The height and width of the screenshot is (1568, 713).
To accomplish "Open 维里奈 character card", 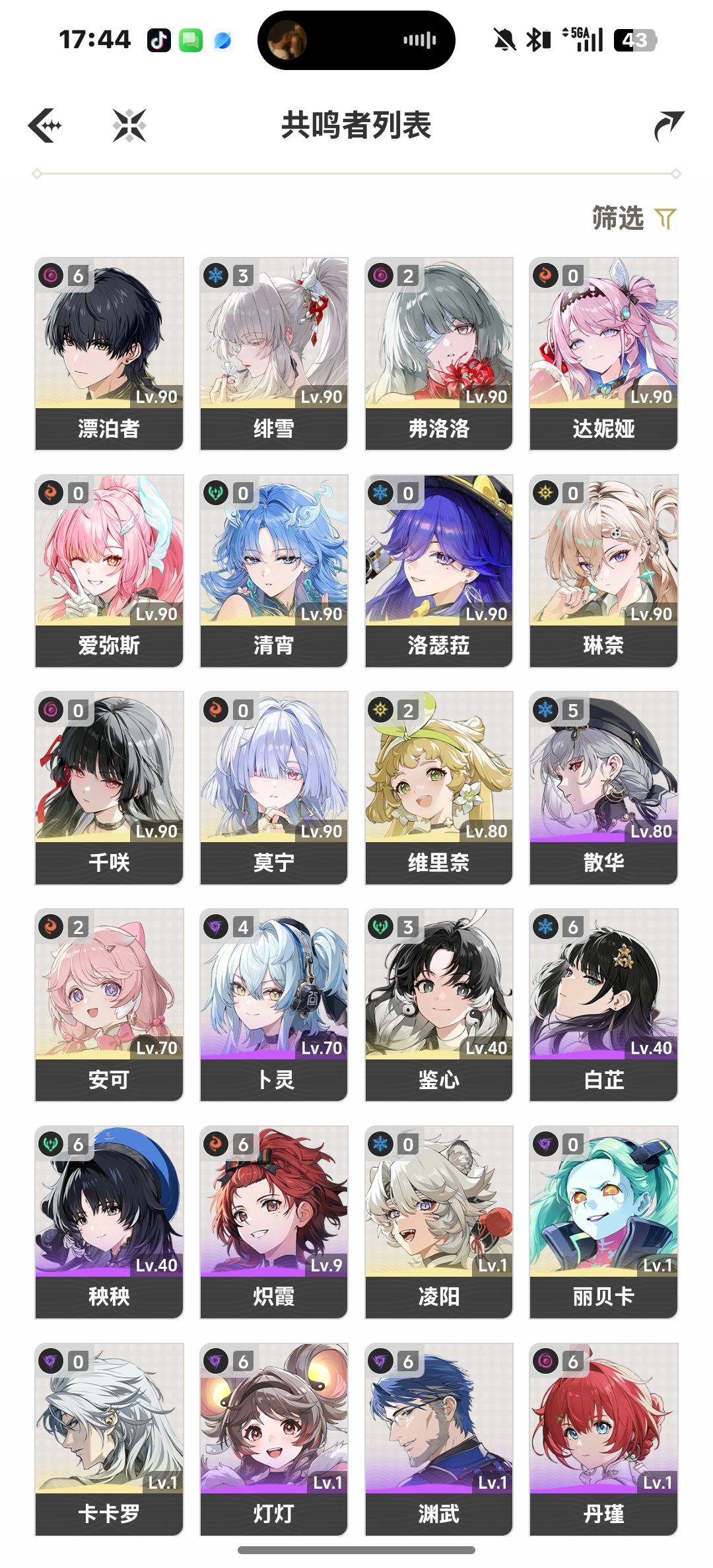I will coord(439,788).
